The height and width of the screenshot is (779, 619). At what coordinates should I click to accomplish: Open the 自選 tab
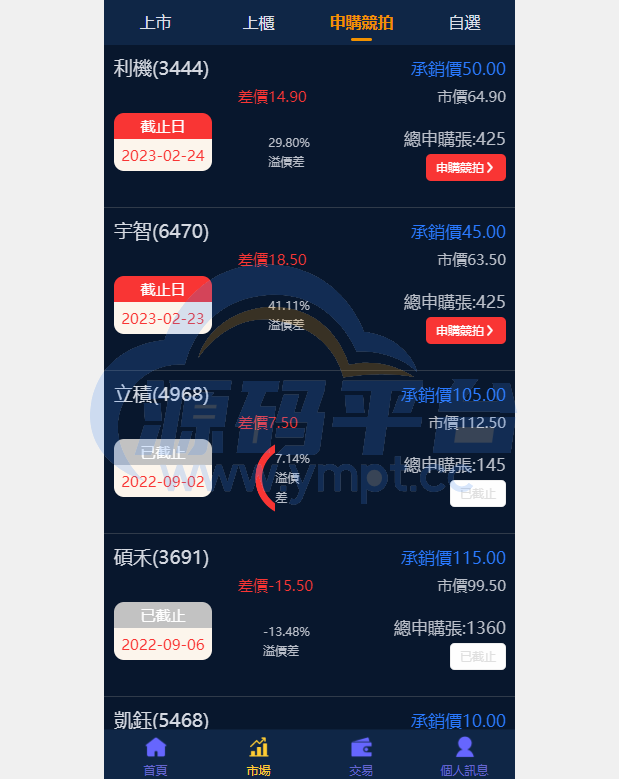tap(464, 23)
